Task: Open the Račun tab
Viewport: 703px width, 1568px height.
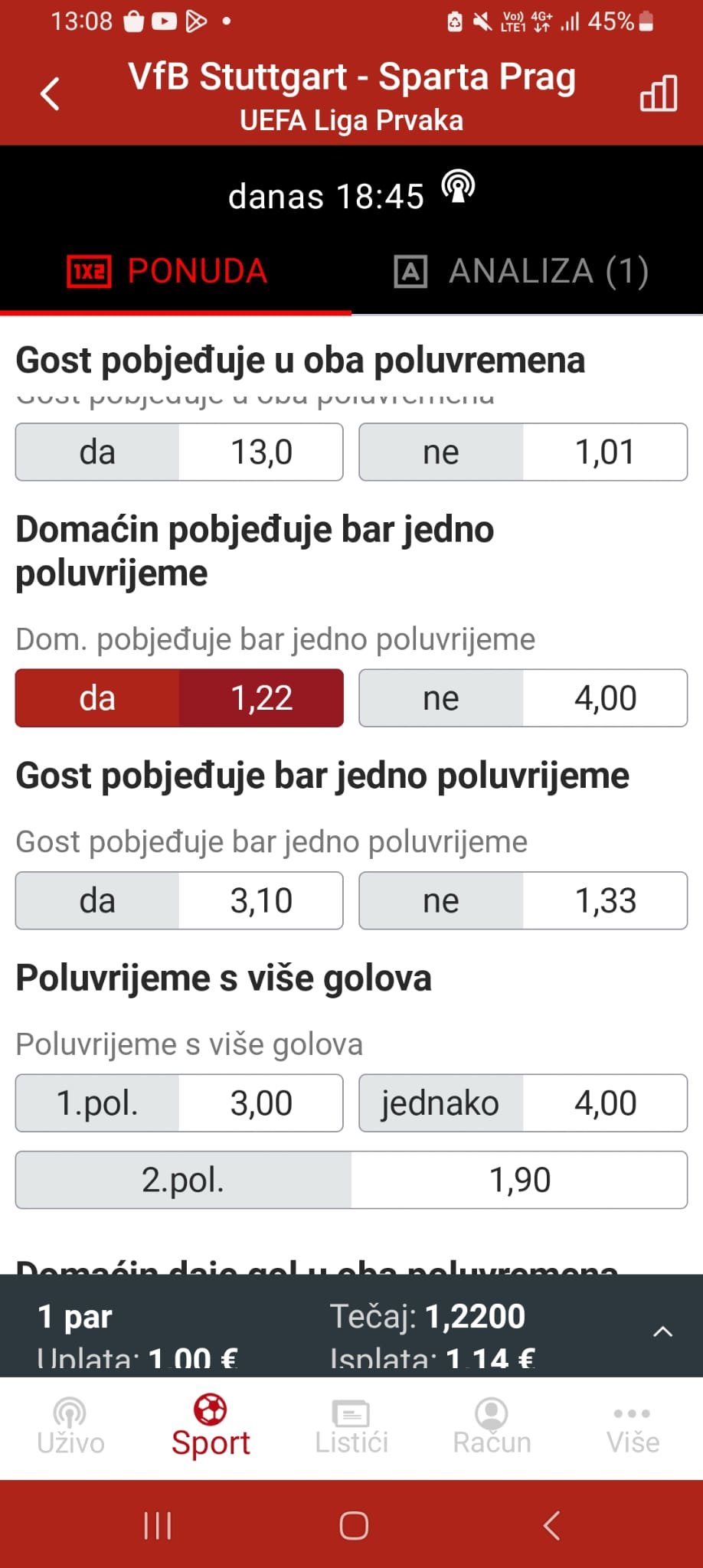Action: [x=492, y=1427]
